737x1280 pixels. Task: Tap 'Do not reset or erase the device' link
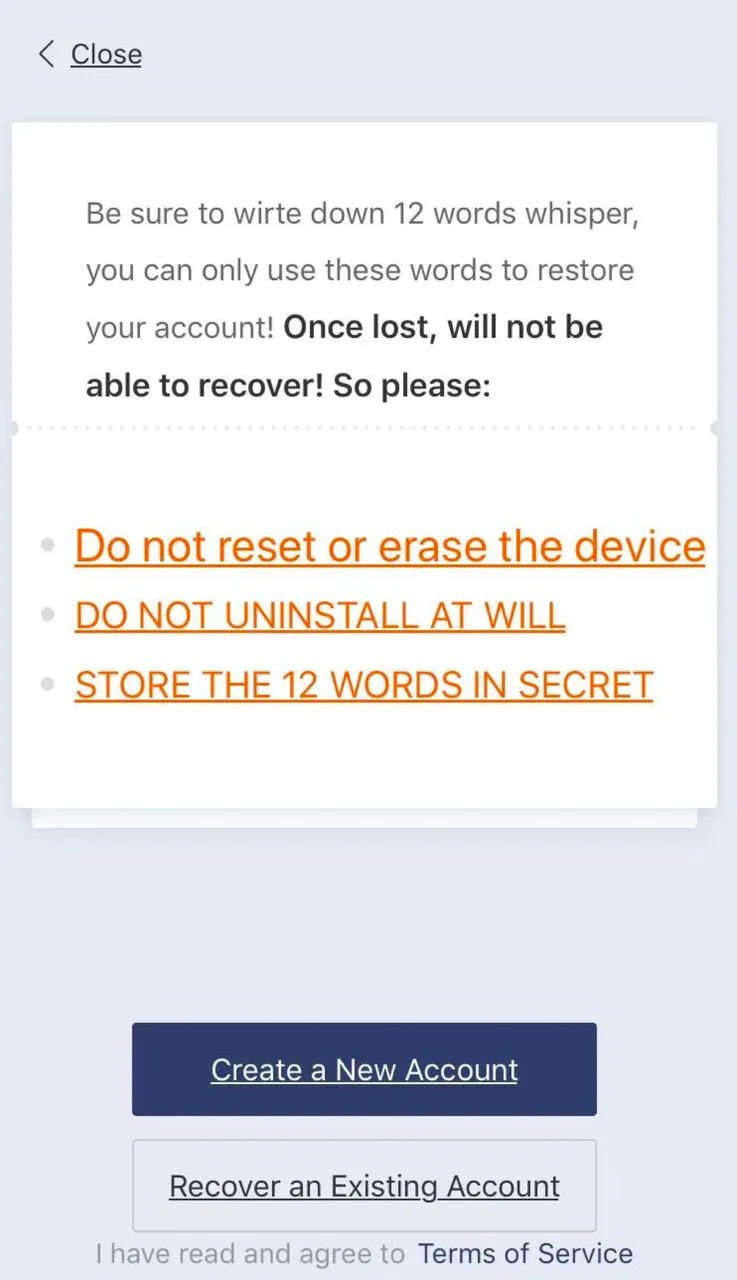point(390,546)
